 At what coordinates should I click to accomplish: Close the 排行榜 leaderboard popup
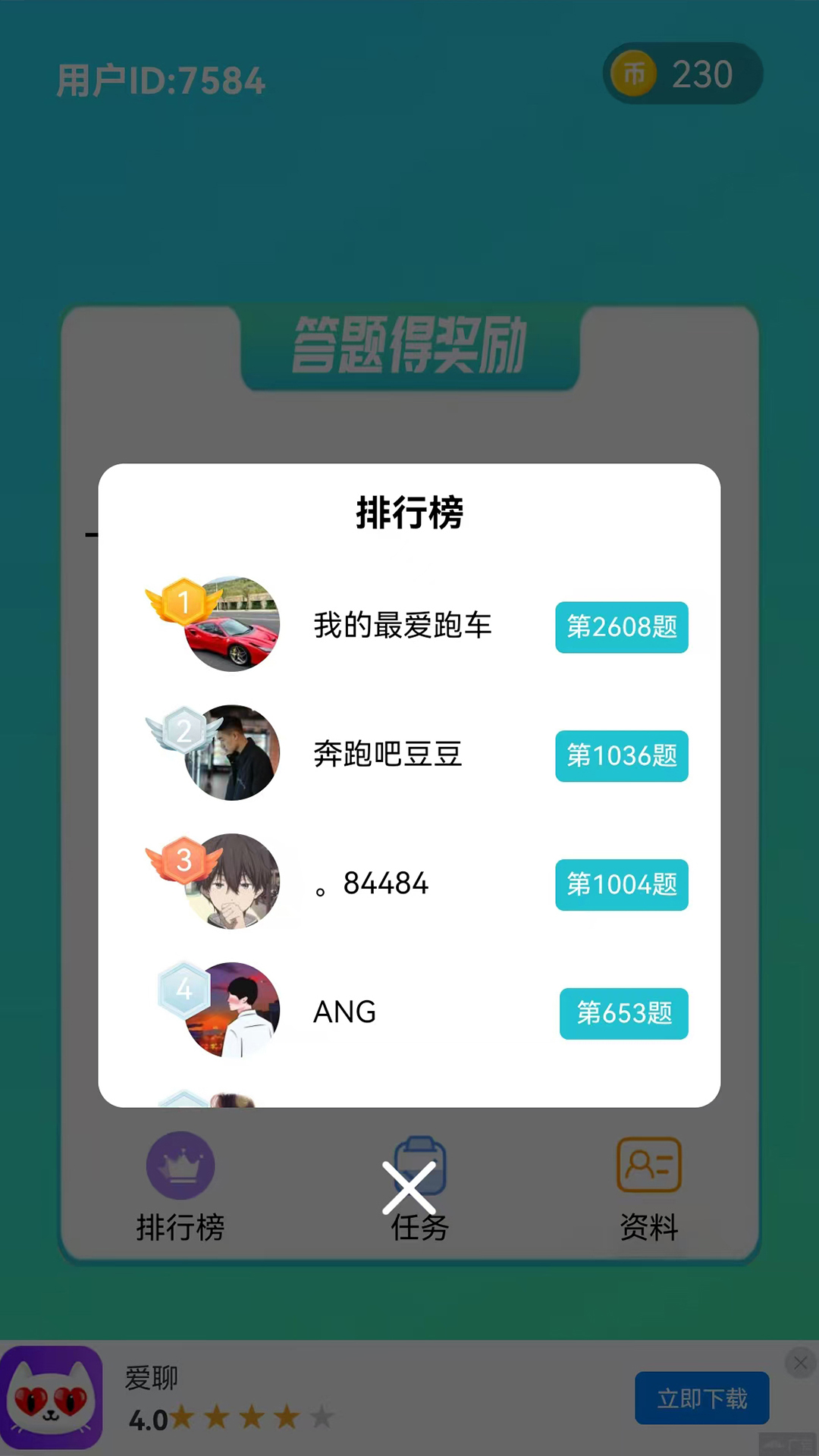click(x=409, y=1188)
